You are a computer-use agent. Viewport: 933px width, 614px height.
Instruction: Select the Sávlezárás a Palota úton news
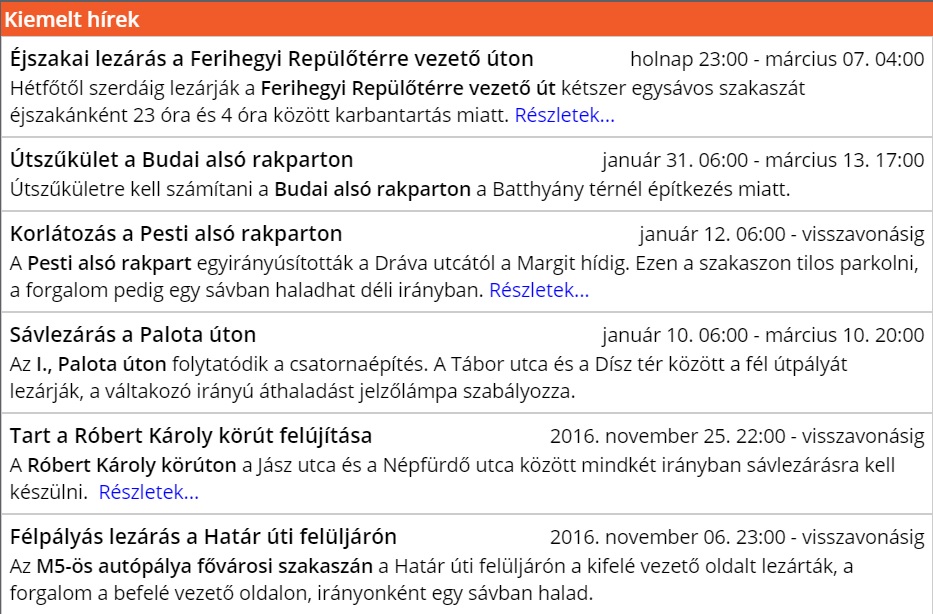pos(133,334)
